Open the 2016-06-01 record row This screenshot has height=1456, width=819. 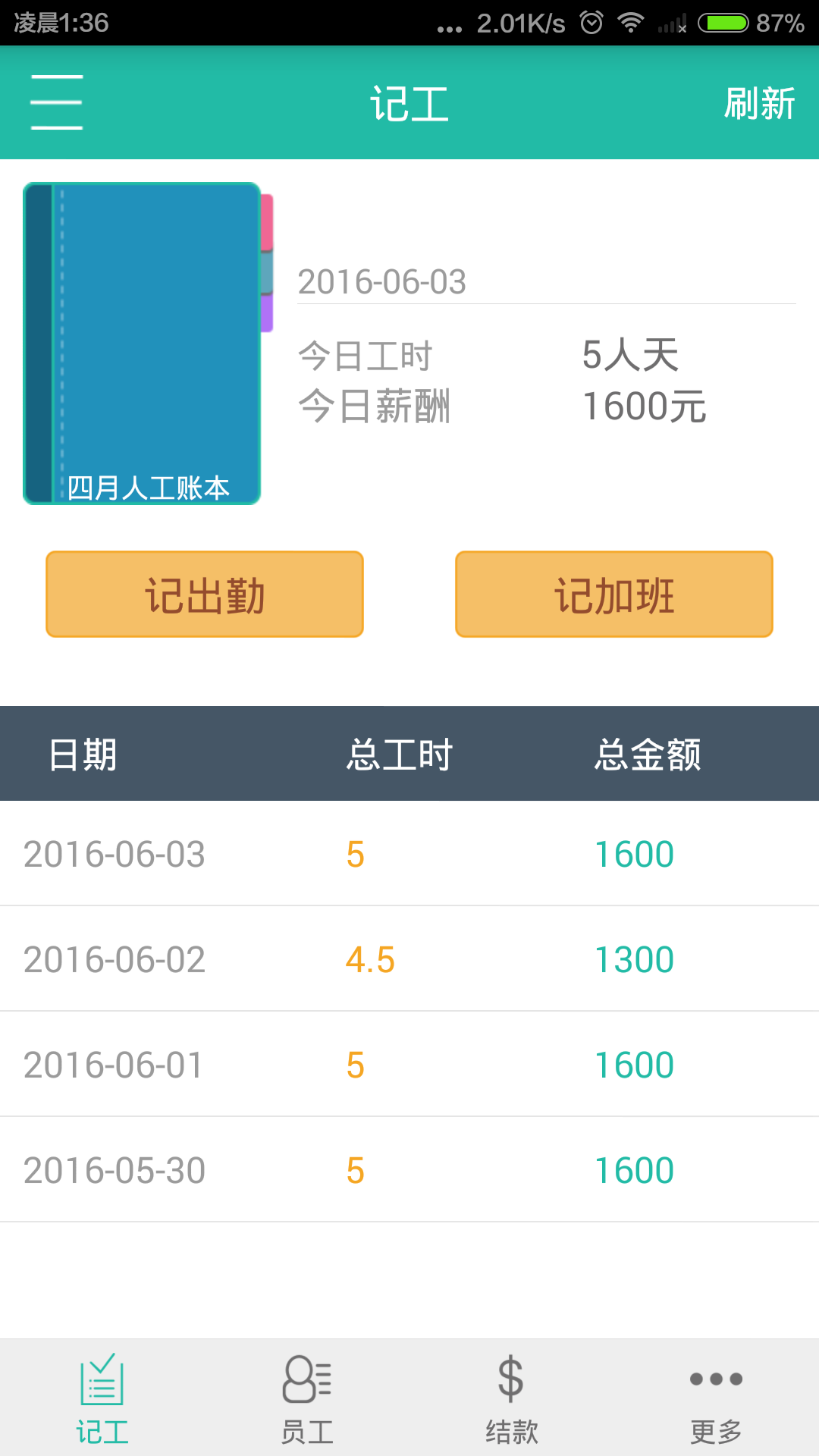pyautogui.click(x=409, y=1065)
